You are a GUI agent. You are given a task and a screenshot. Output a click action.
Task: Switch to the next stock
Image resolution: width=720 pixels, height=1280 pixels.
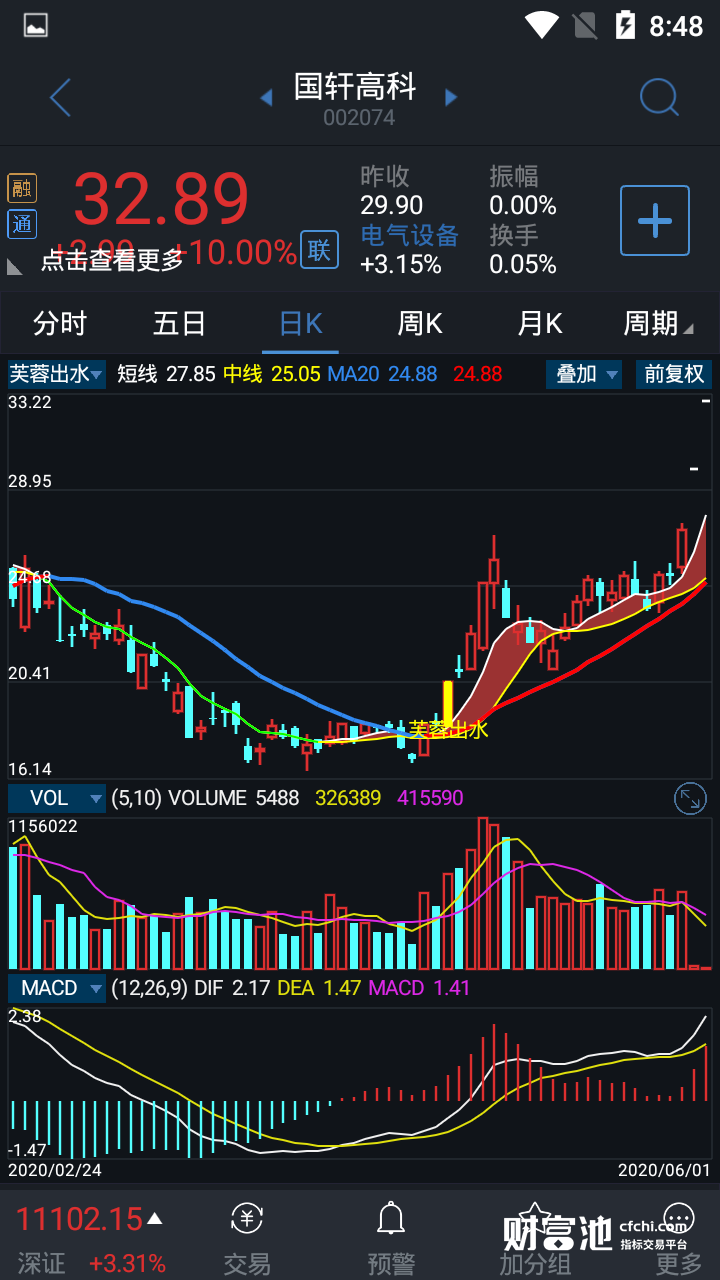(x=451, y=97)
